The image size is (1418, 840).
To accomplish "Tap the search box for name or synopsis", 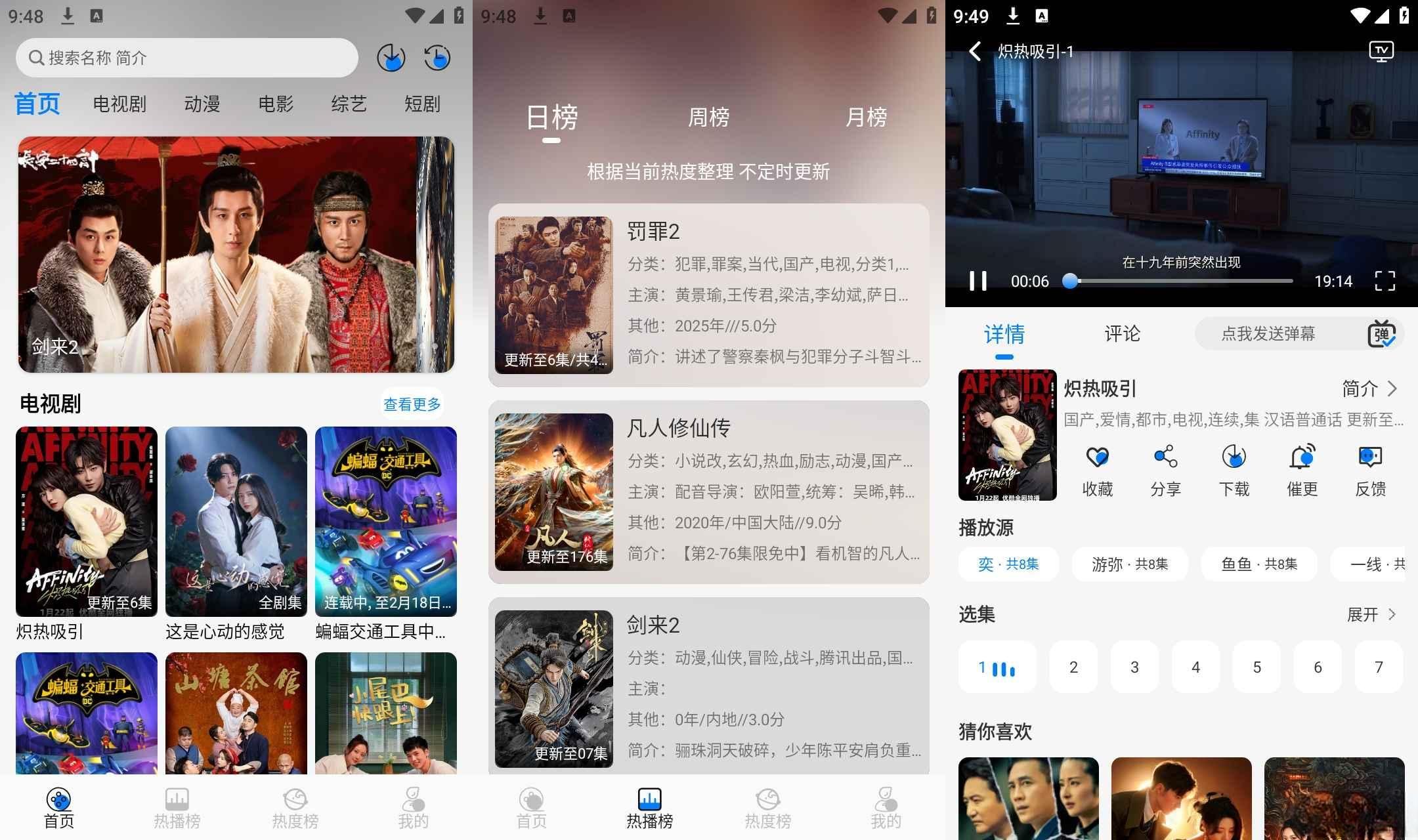I will point(187,58).
